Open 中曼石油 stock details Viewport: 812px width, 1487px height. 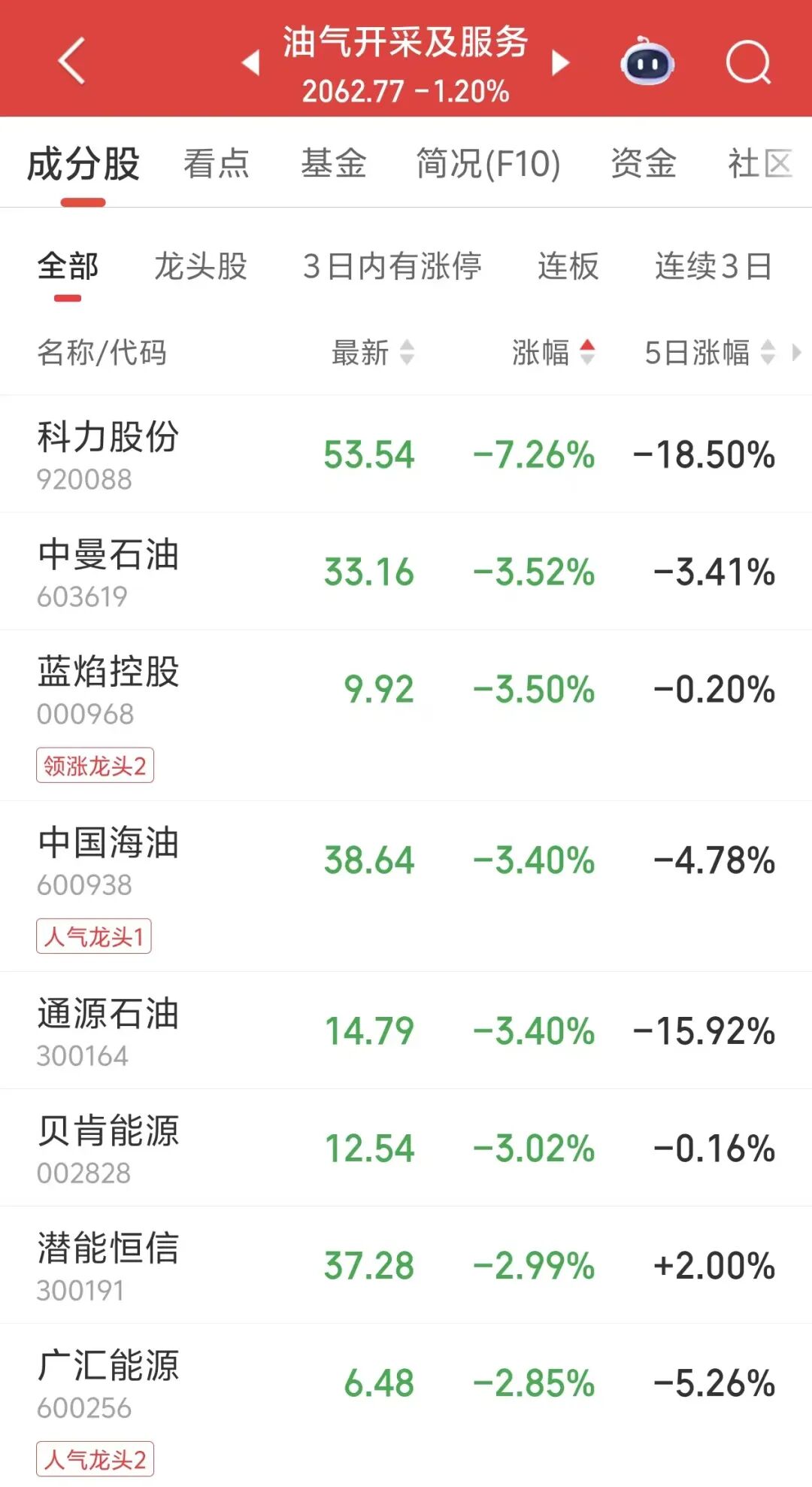pyautogui.click(x=108, y=571)
